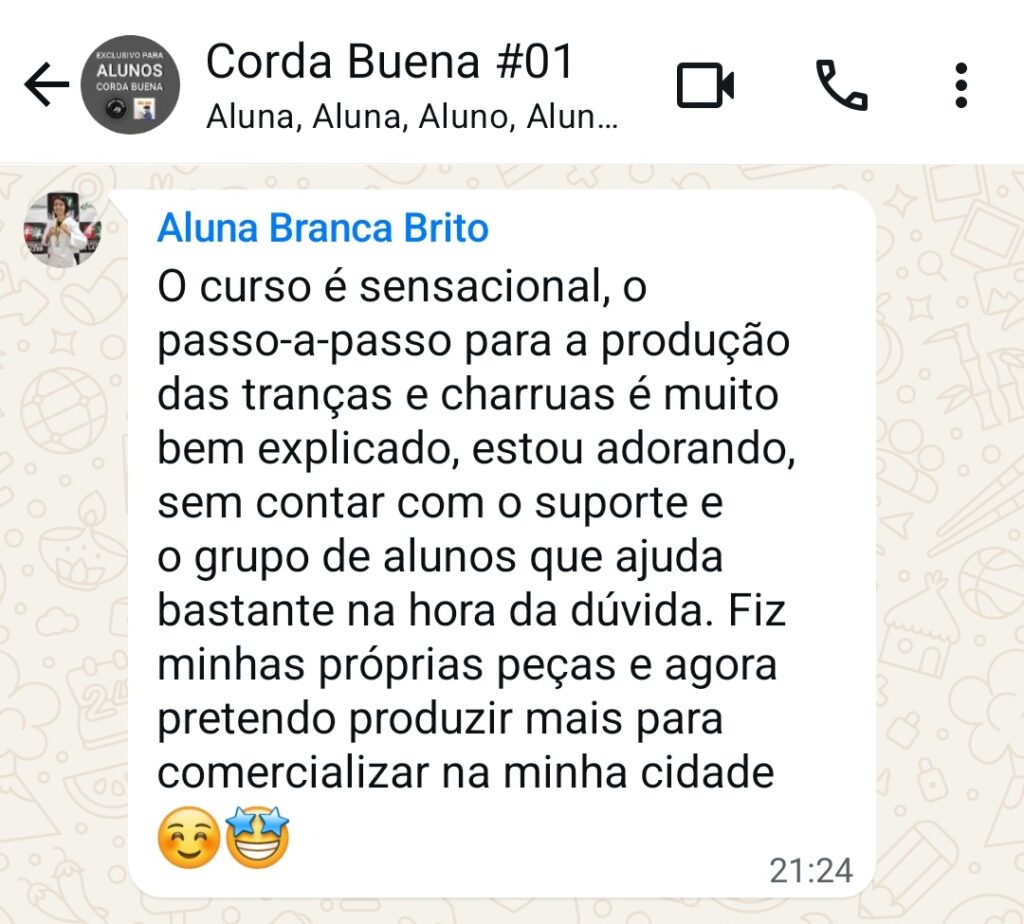This screenshot has width=1024, height=924.
Task: Go back from the Corda Buena chat
Action: (46, 86)
